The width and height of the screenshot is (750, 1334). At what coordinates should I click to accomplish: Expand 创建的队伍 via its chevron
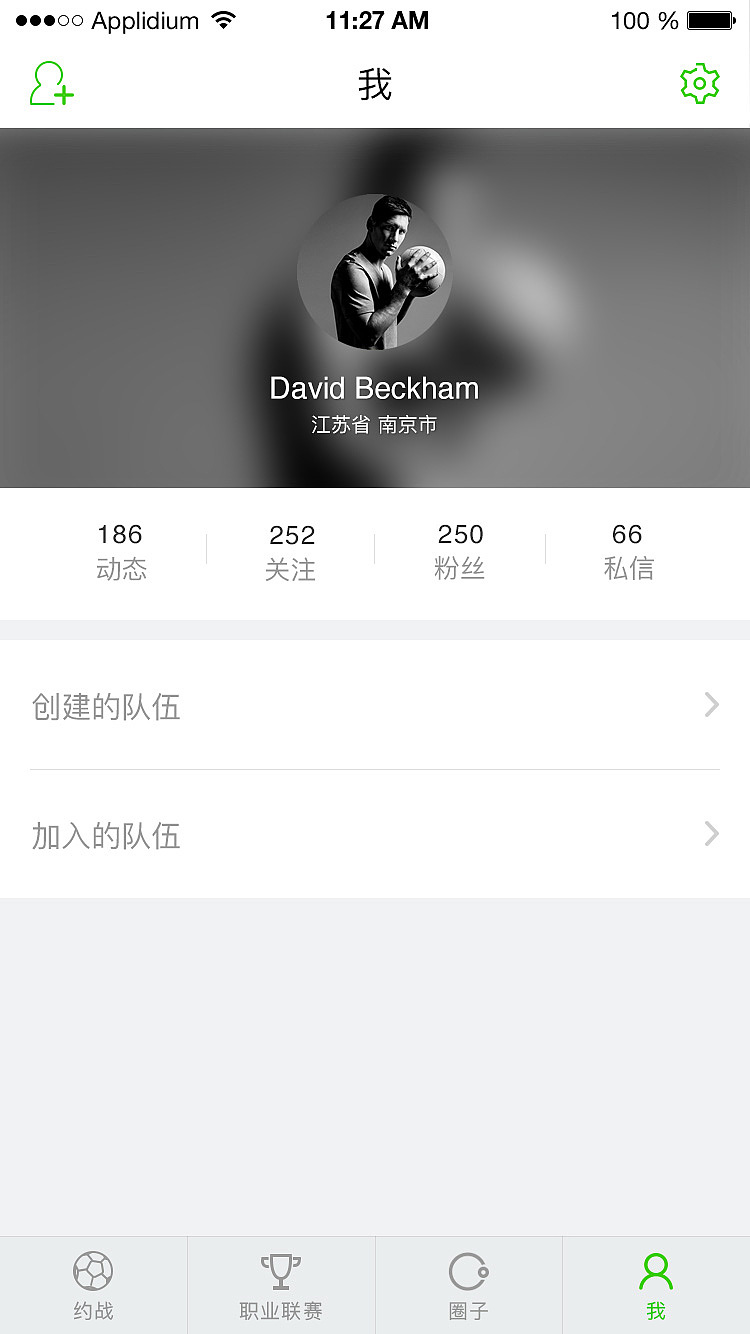tap(710, 705)
